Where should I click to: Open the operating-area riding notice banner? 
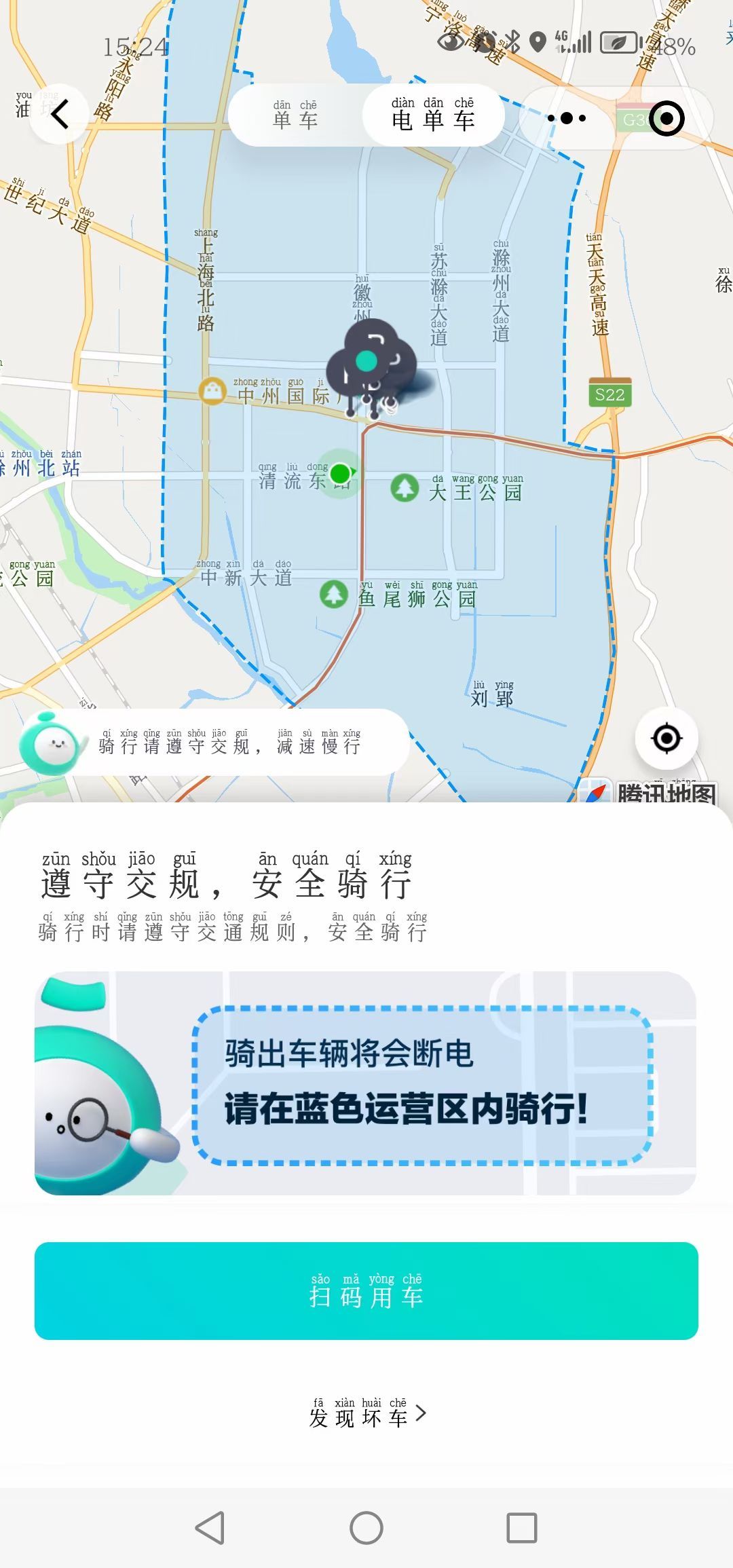coord(365,1083)
